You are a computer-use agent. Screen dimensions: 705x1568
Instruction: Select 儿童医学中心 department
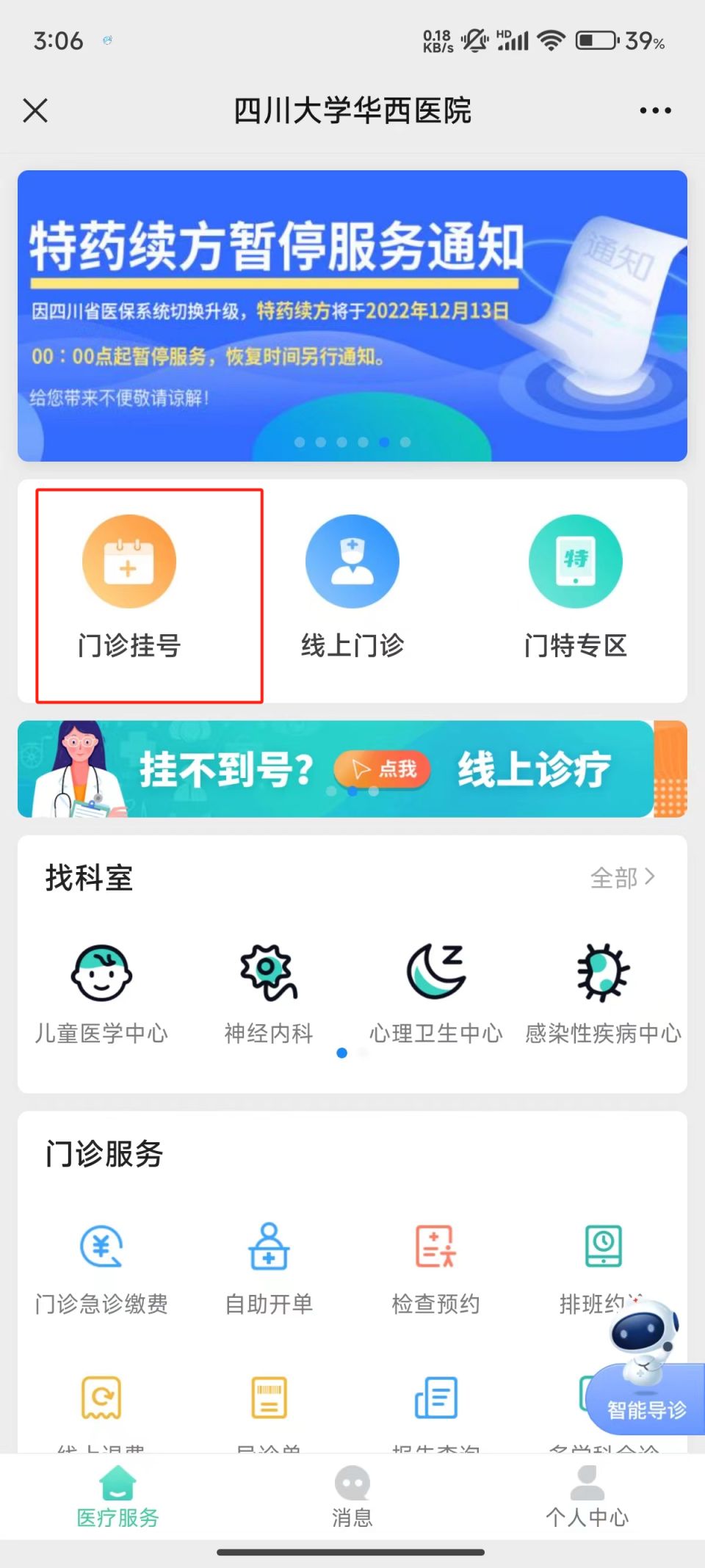coord(101,994)
